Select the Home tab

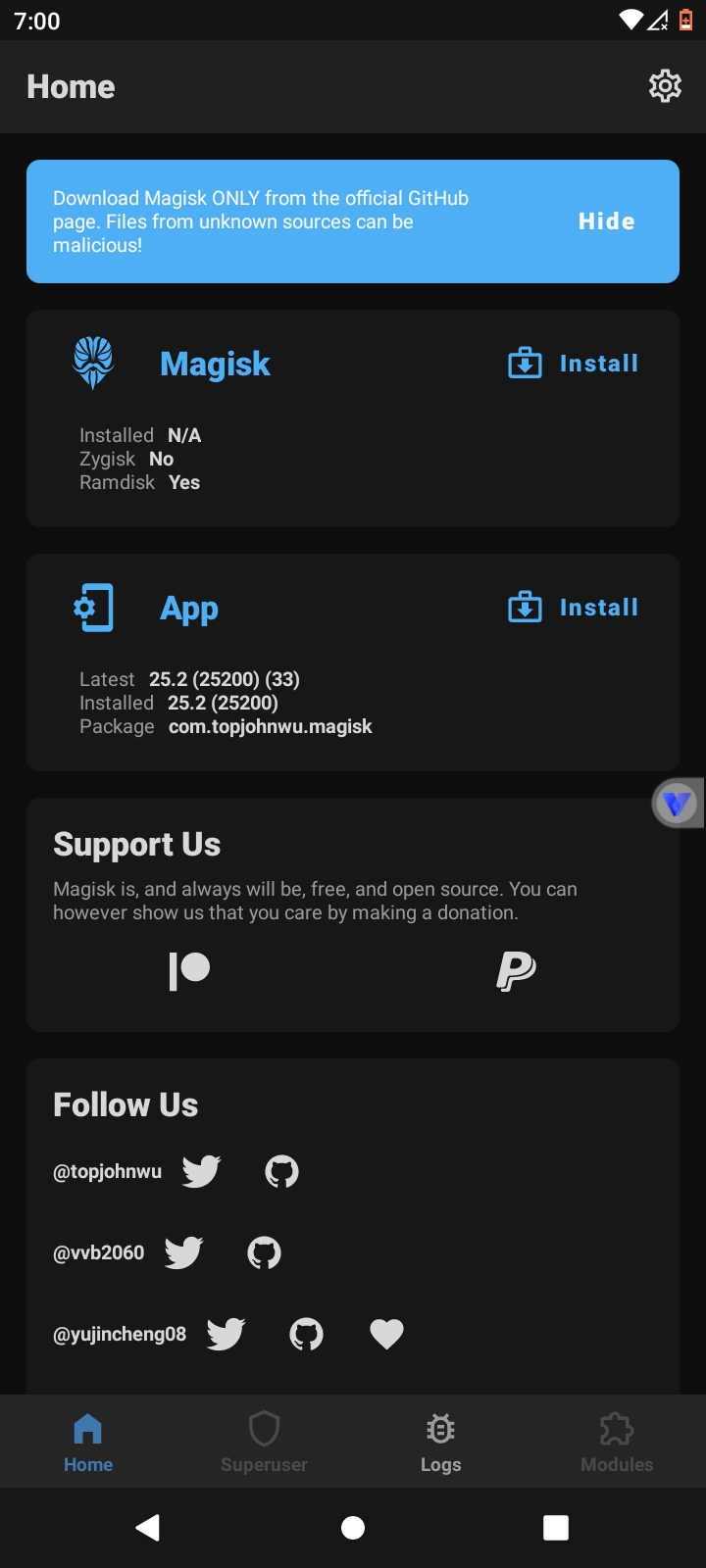[x=88, y=1443]
